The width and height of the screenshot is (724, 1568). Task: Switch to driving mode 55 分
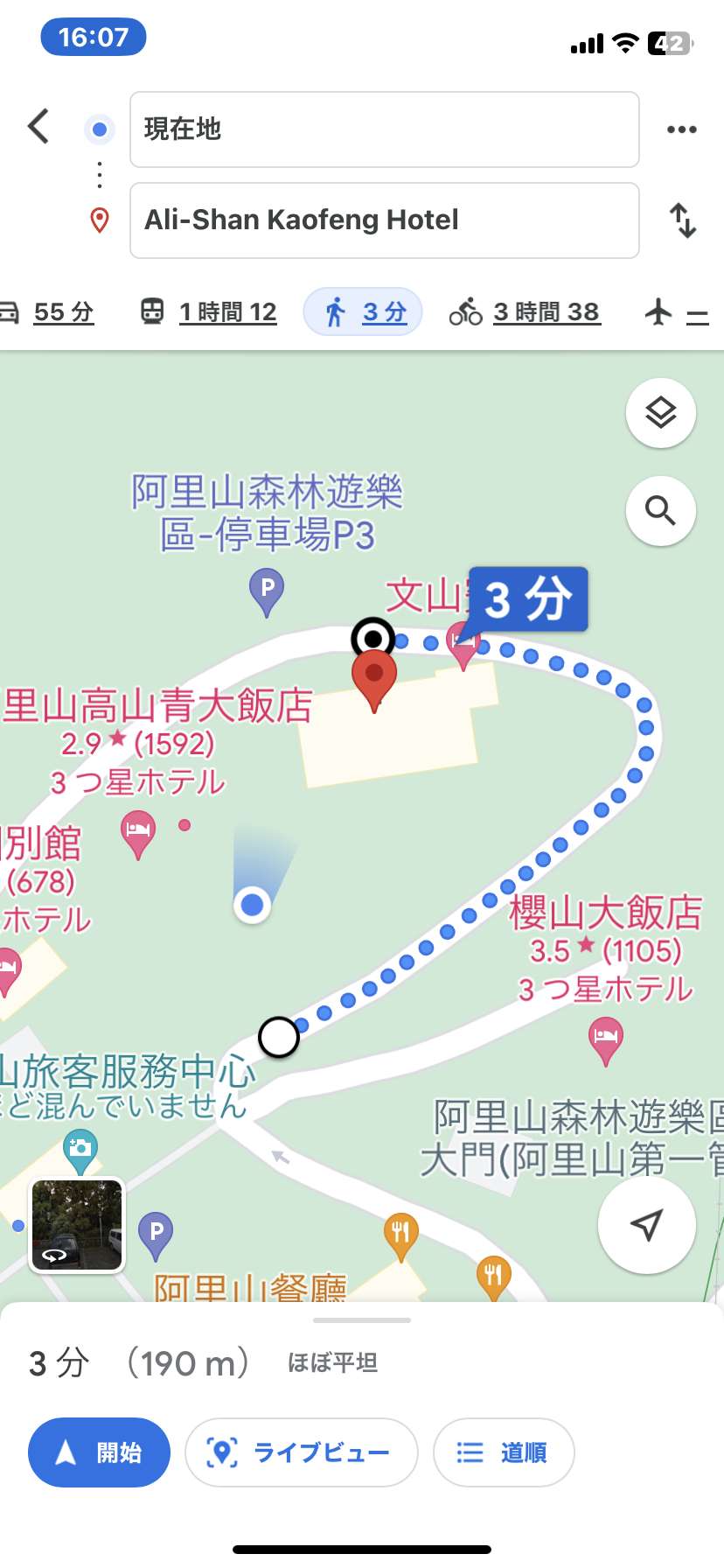coord(46,312)
